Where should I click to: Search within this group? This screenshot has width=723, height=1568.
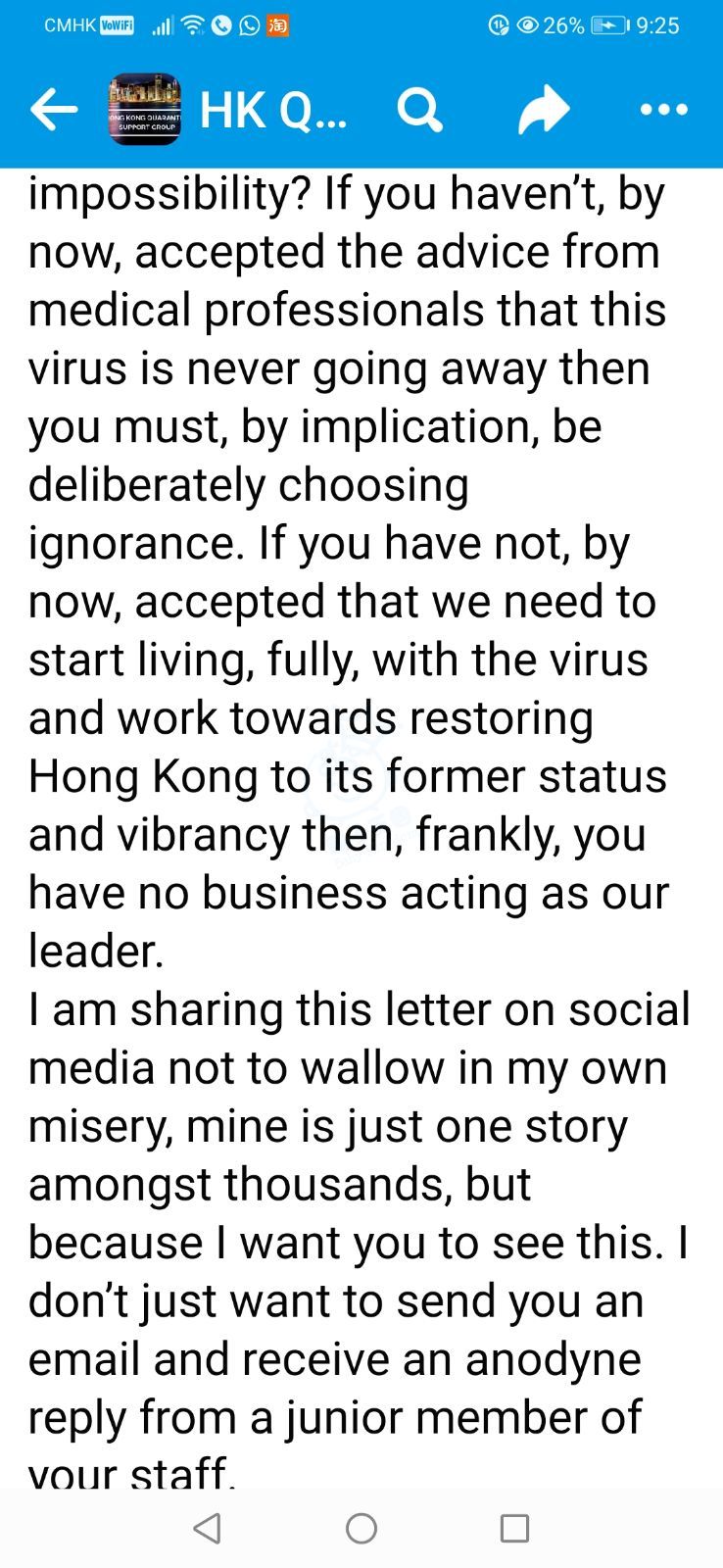[x=419, y=110]
